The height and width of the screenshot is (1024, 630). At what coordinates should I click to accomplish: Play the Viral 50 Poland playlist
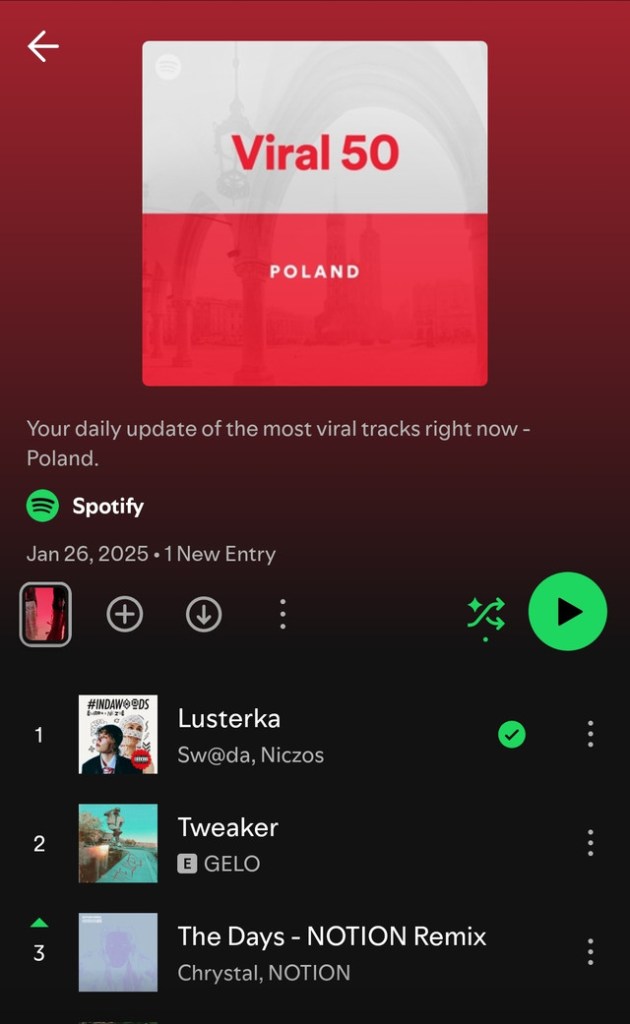coord(568,612)
